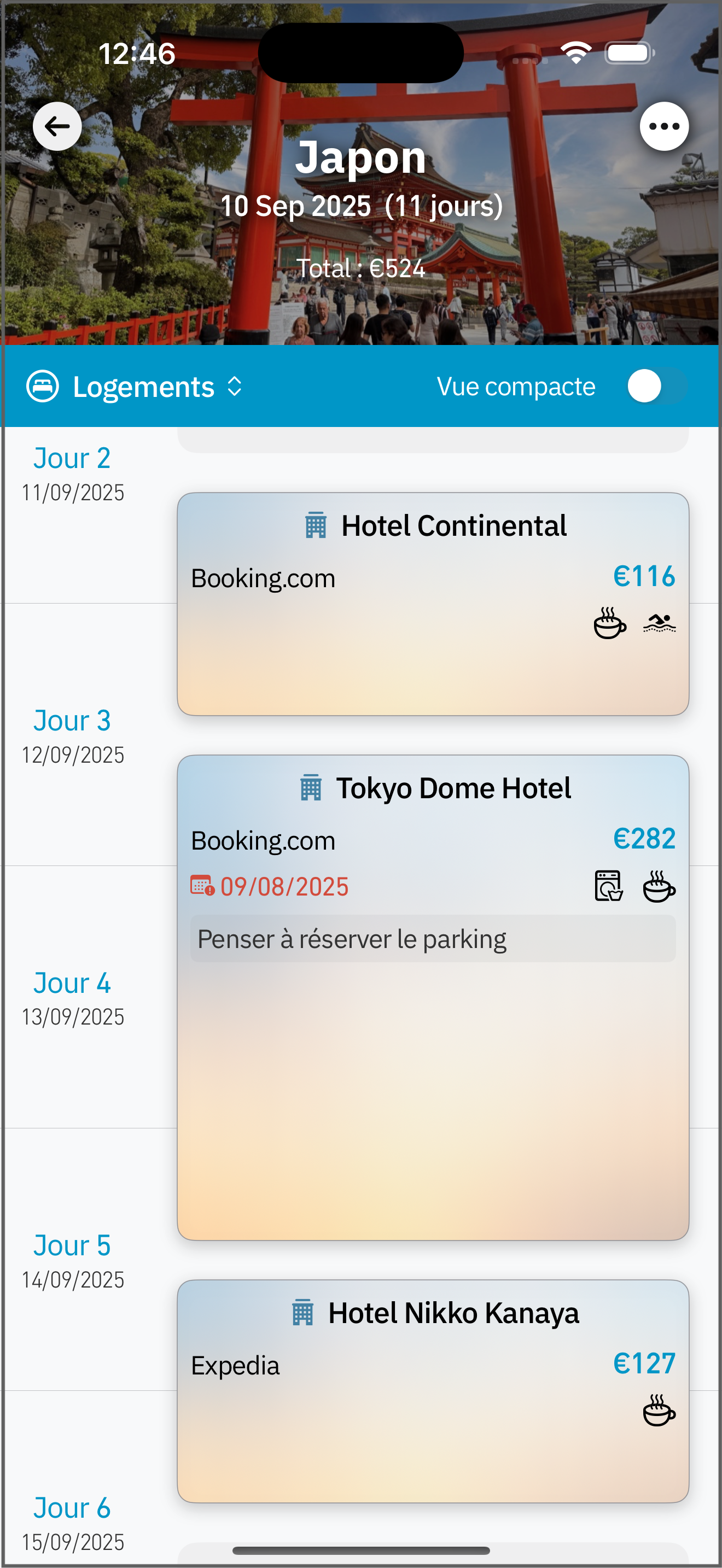
Task: Open the Tokyo Dome Hotel card
Action: point(433,998)
